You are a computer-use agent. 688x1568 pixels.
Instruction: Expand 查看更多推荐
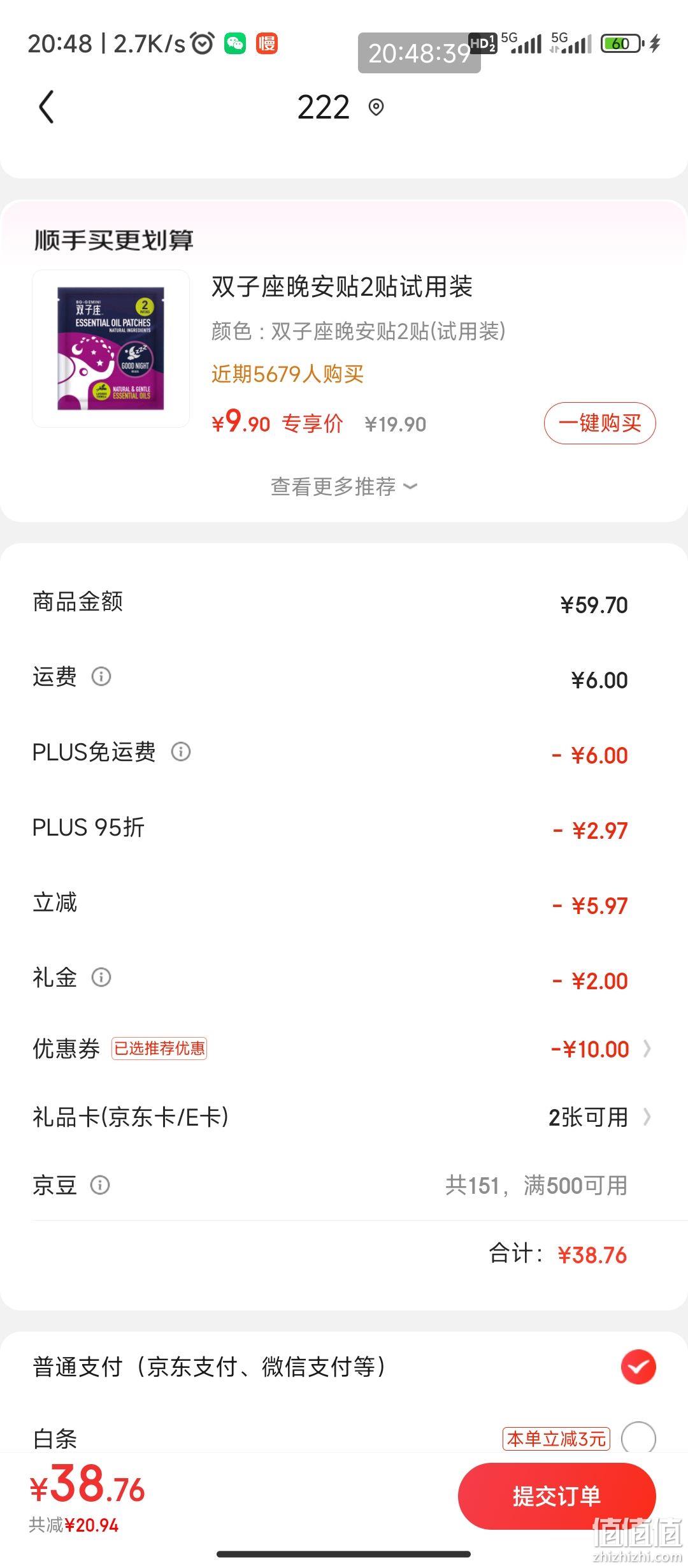pyautogui.click(x=344, y=487)
